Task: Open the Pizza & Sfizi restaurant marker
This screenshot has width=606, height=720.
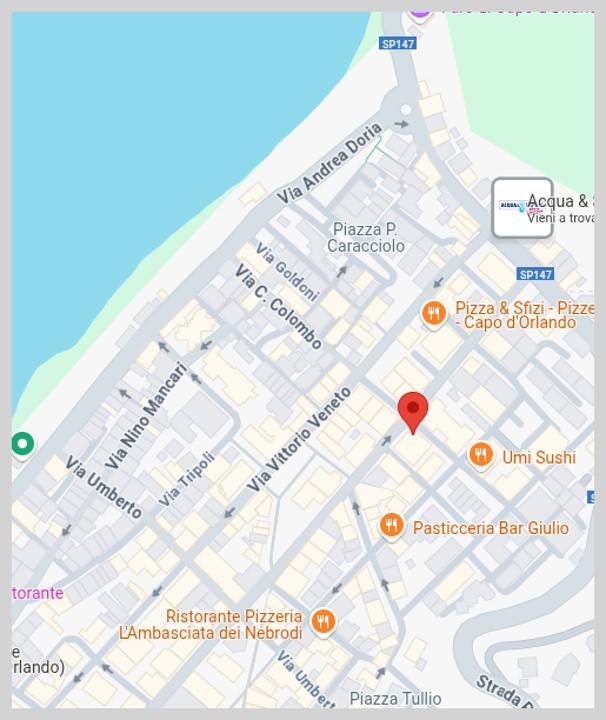Action: pyautogui.click(x=433, y=314)
